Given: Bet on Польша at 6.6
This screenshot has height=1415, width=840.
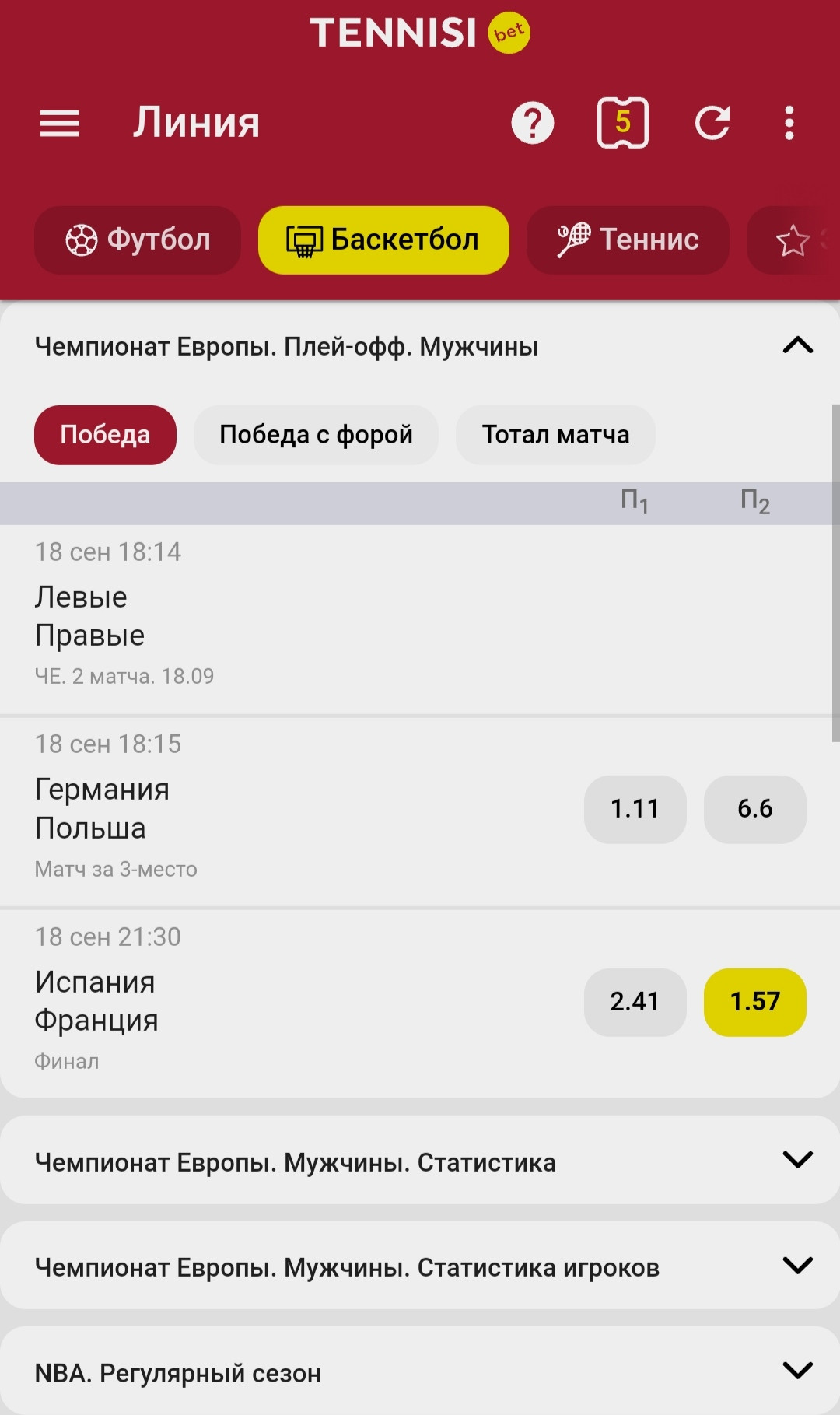Looking at the screenshot, I should pos(754,809).
